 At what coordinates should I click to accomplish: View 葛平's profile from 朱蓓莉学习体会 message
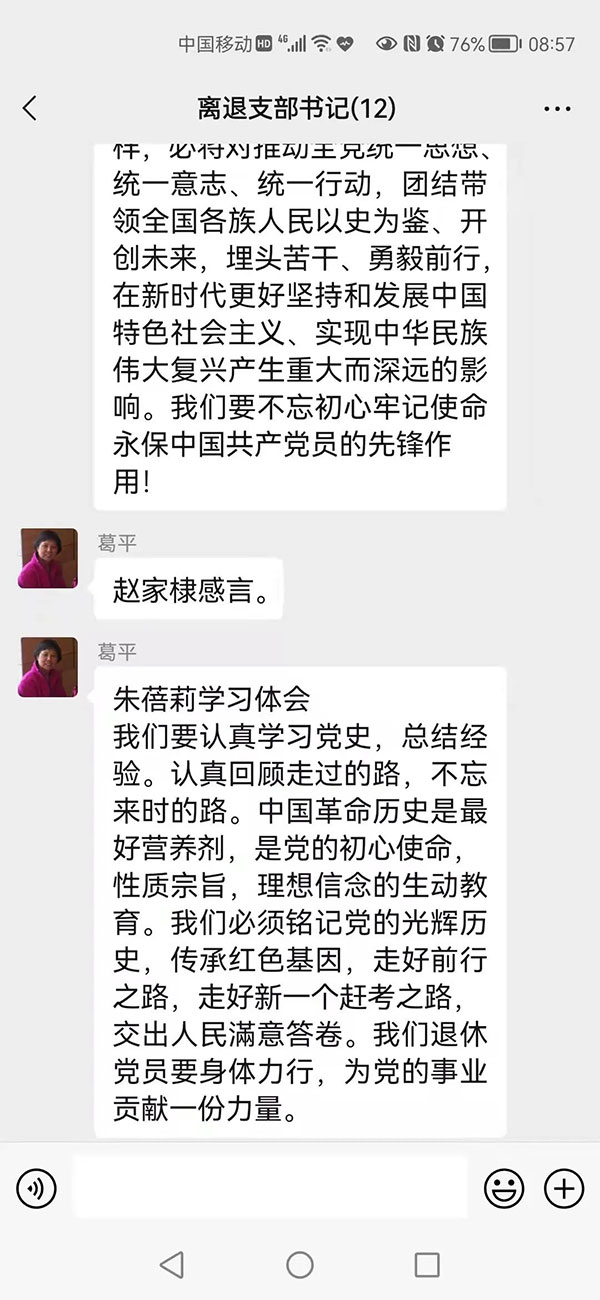tap(48, 667)
